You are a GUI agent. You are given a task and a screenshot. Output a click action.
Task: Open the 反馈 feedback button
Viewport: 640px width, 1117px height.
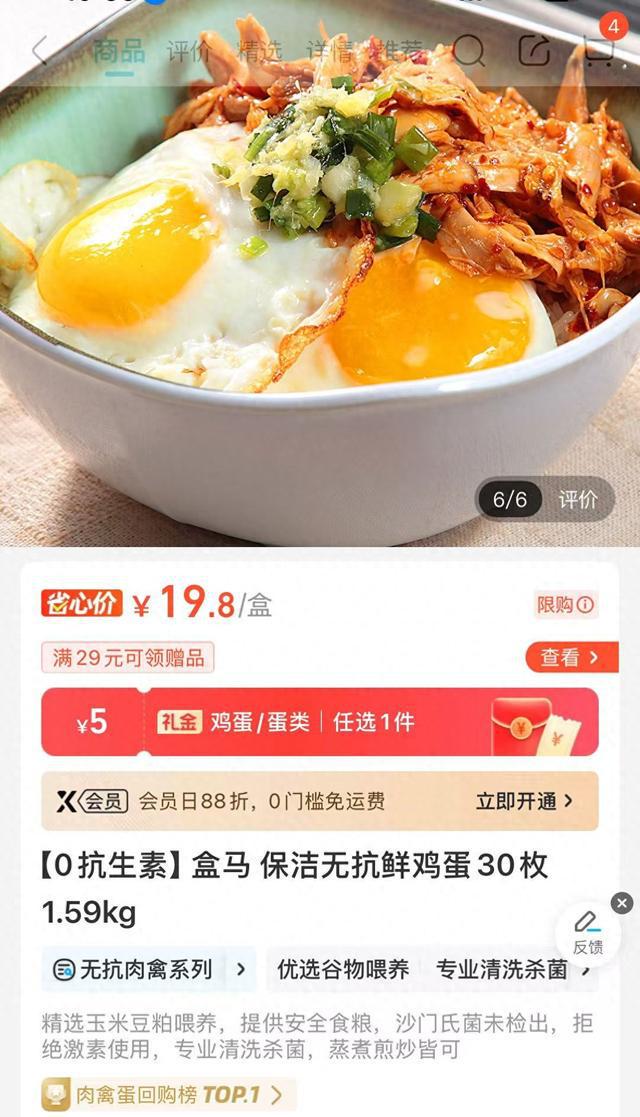pyautogui.click(x=587, y=932)
